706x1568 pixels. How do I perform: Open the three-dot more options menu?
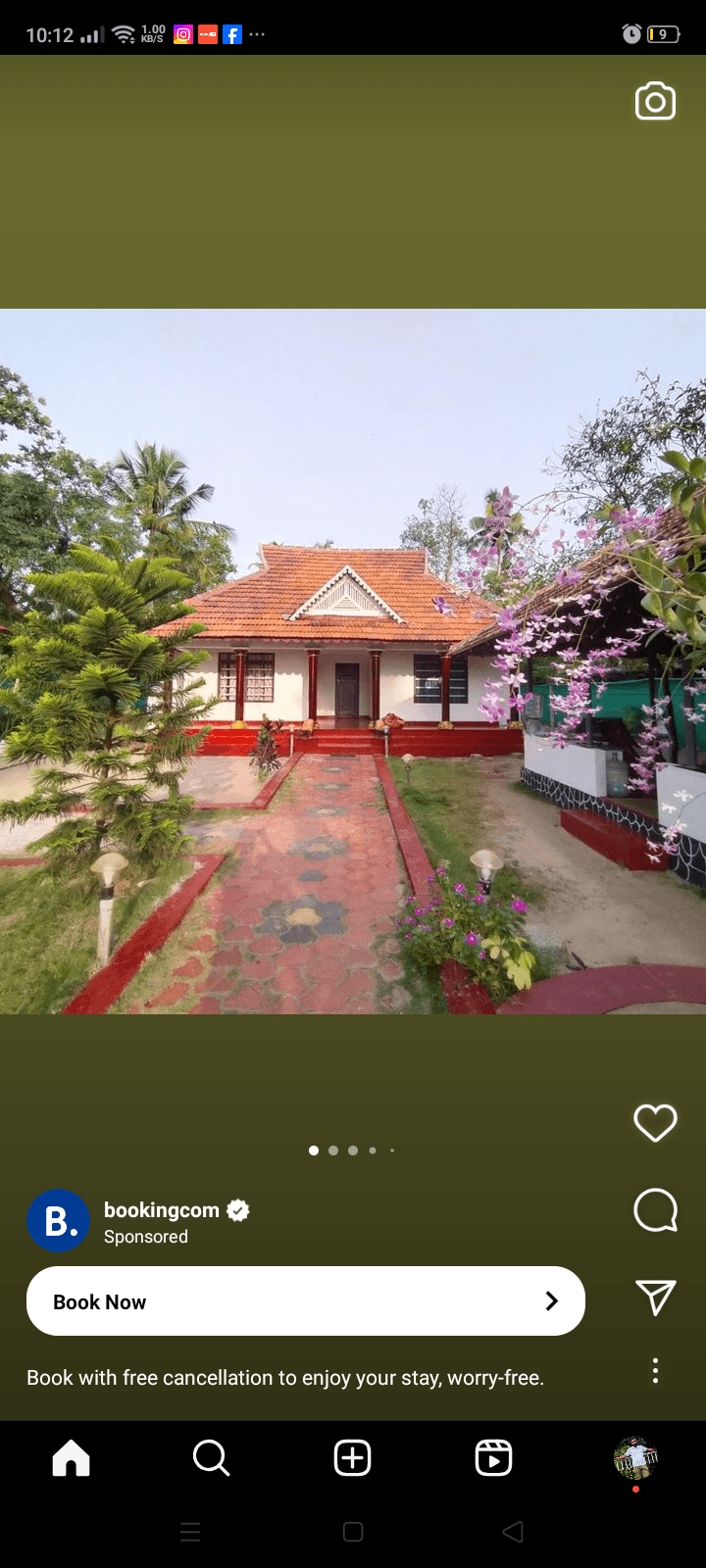(655, 1370)
